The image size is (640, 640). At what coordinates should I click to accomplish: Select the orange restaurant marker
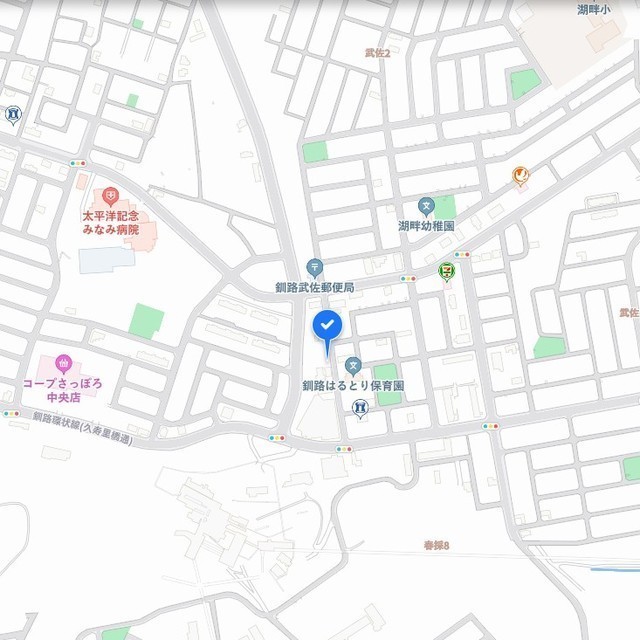point(520,176)
